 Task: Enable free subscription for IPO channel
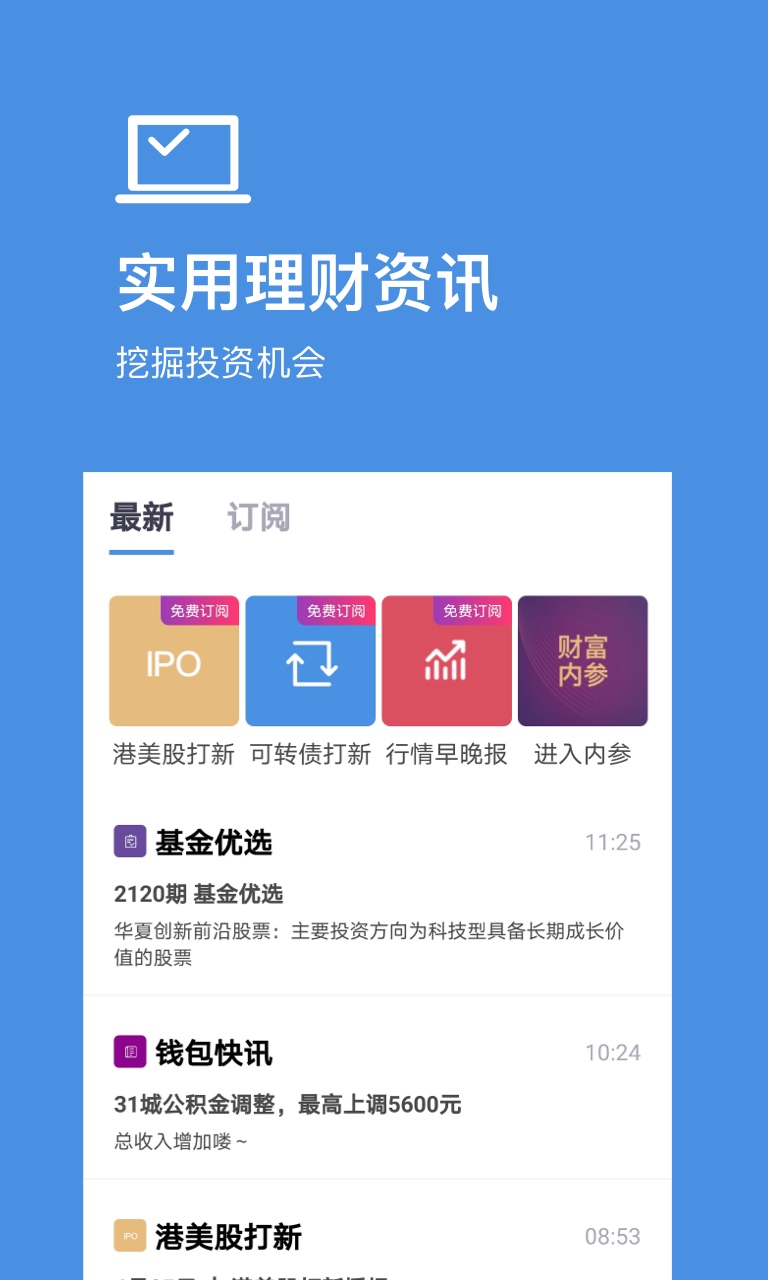point(200,610)
